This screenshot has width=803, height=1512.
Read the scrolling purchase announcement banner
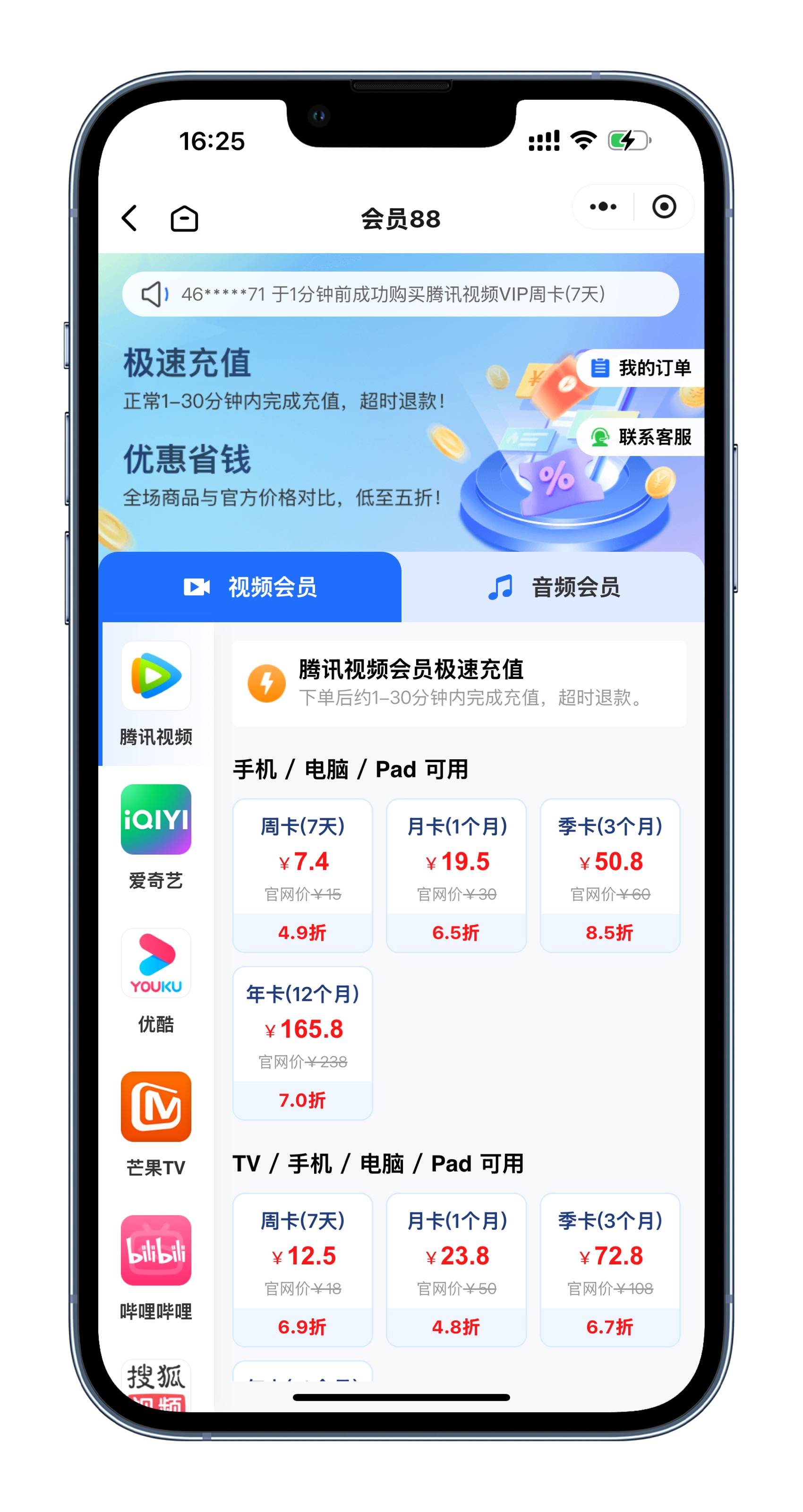coord(401,294)
